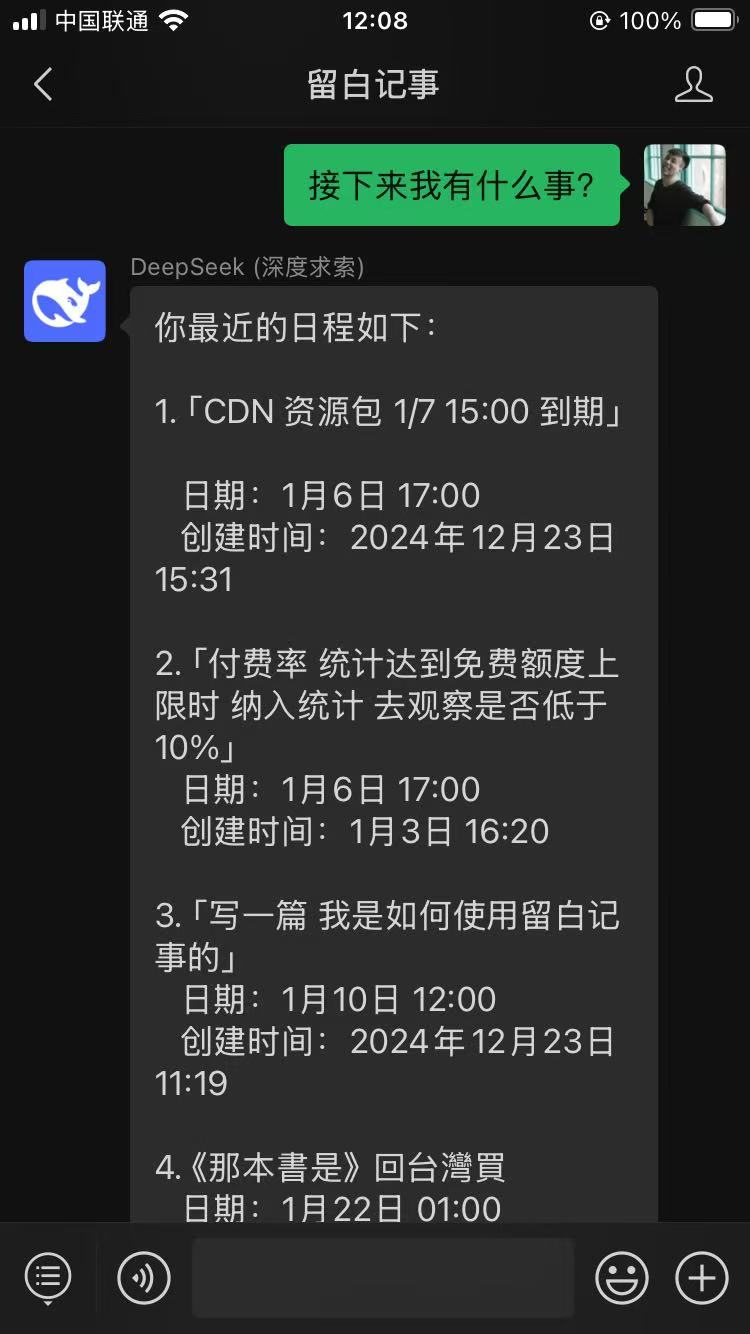Switch to voice input mode
Screen dimensions: 750x1334
point(144,1278)
